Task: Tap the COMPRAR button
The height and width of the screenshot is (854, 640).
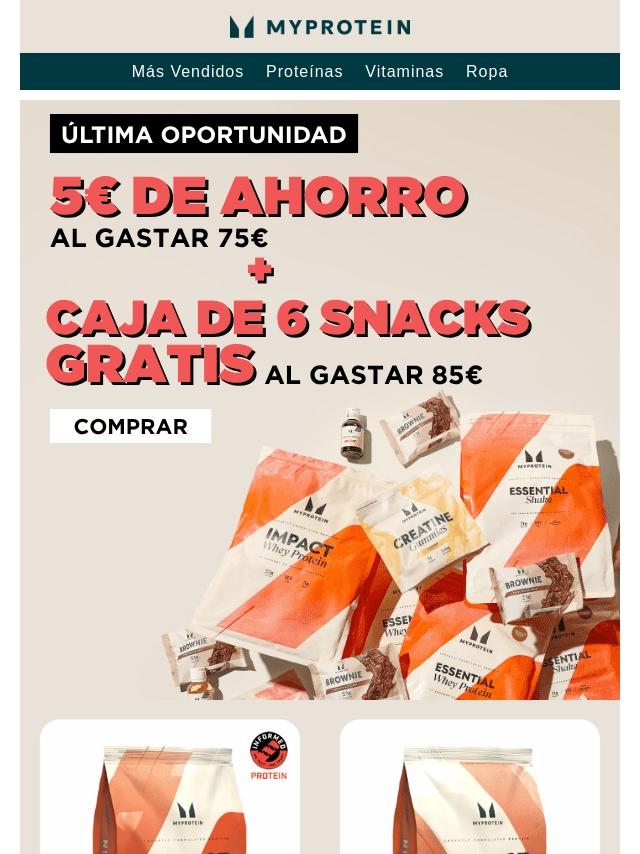Action: coord(130,426)
